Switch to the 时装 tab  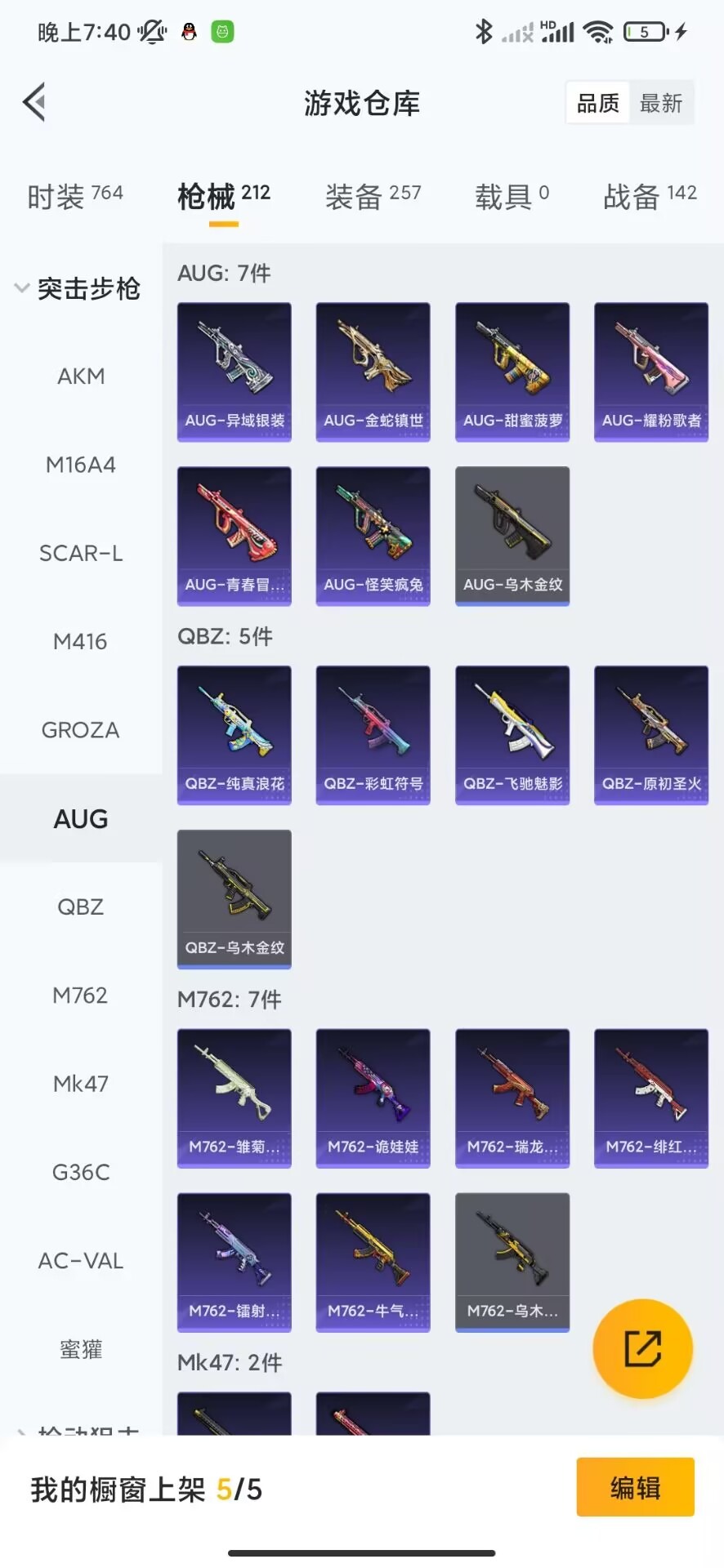point(74,196)
